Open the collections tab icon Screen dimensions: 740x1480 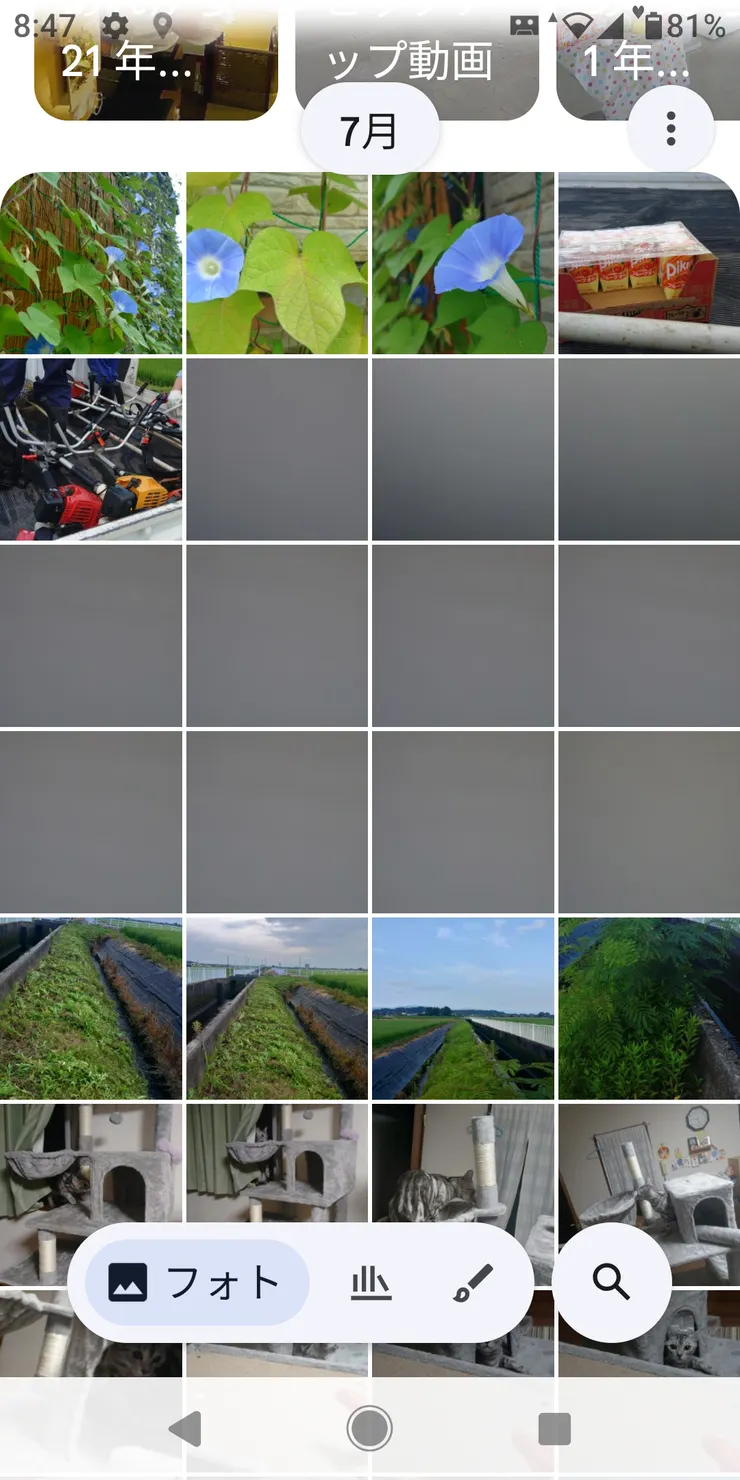371,1282
